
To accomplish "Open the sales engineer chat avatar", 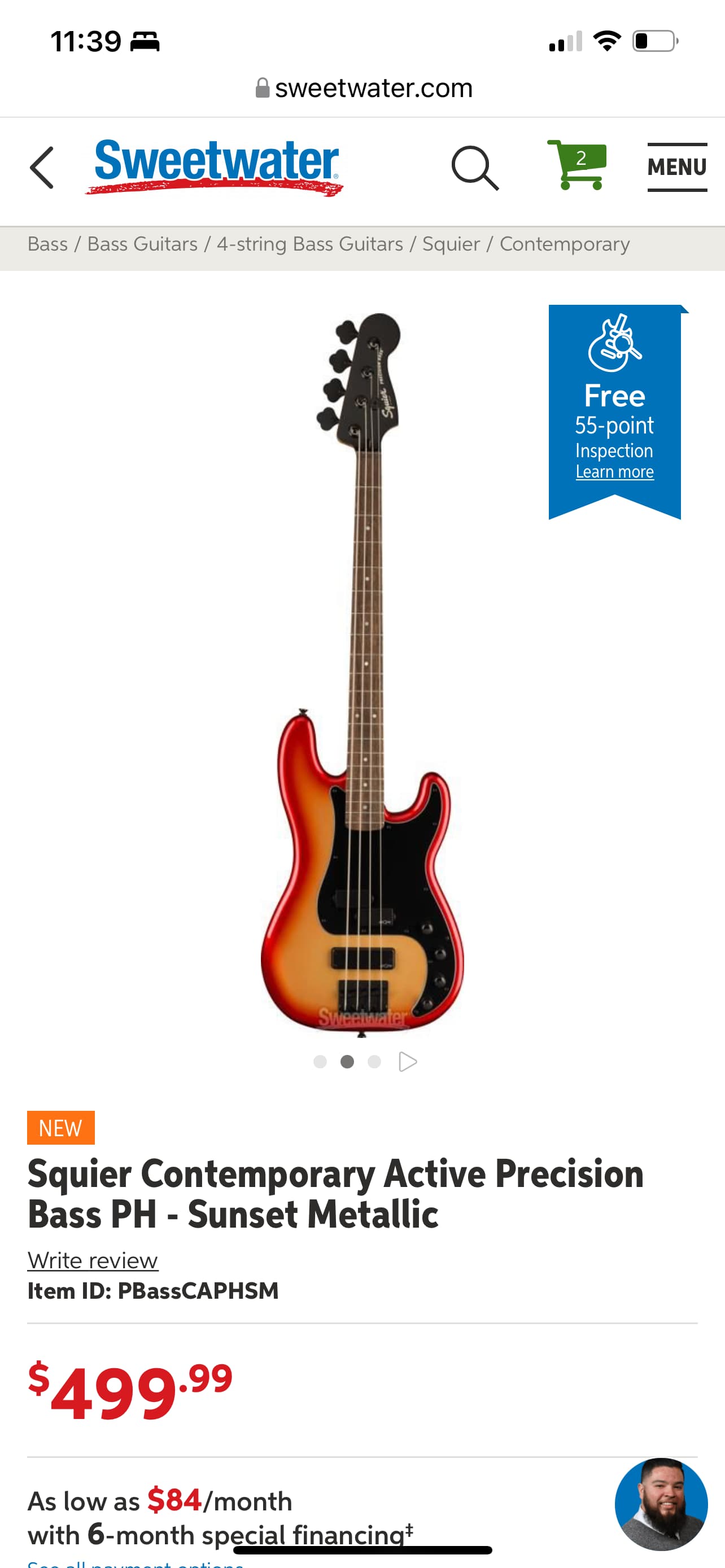I will click(x=661, y=1504).
